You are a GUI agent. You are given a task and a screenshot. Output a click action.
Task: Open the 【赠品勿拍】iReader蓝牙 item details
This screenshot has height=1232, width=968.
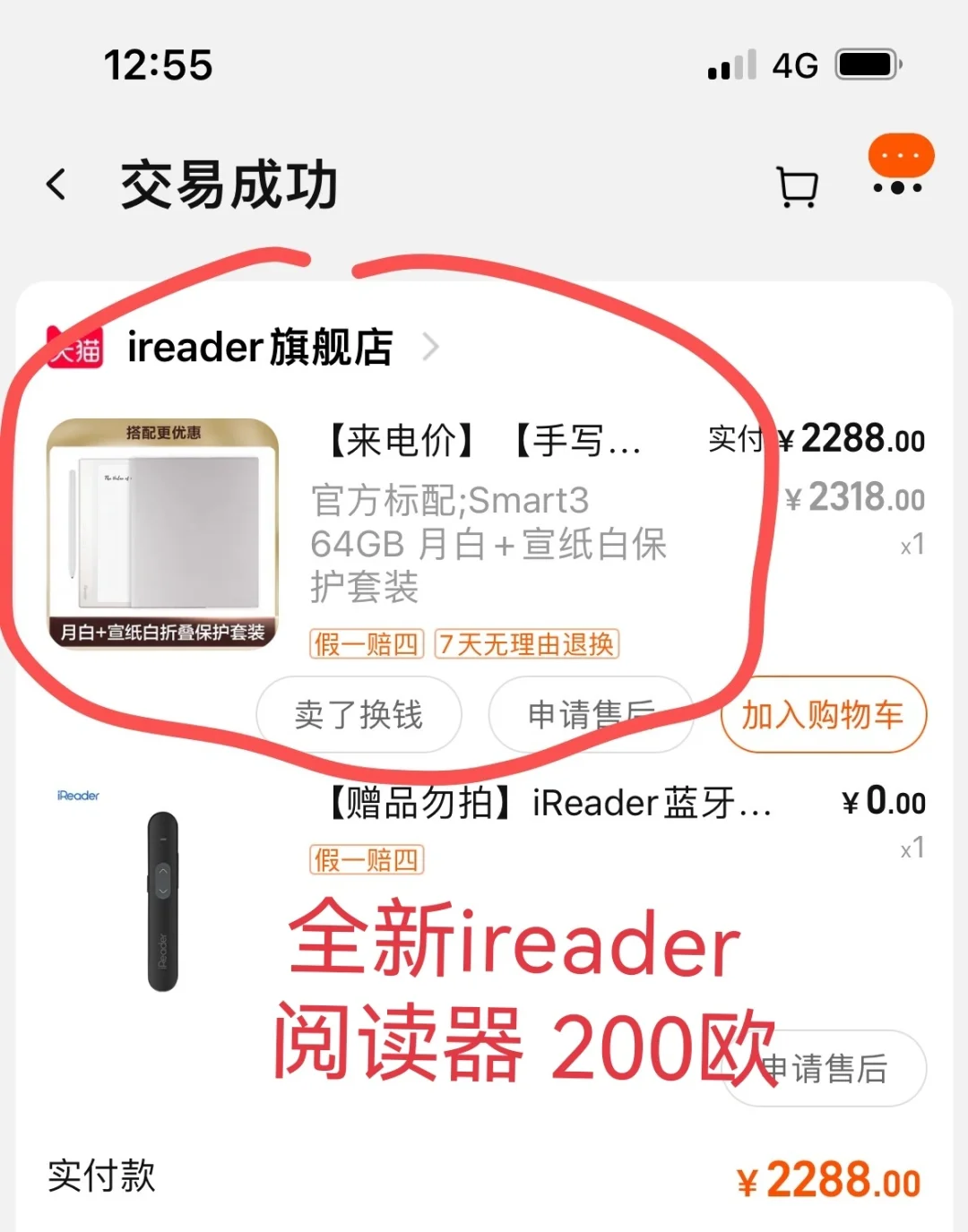coord(549,803)
